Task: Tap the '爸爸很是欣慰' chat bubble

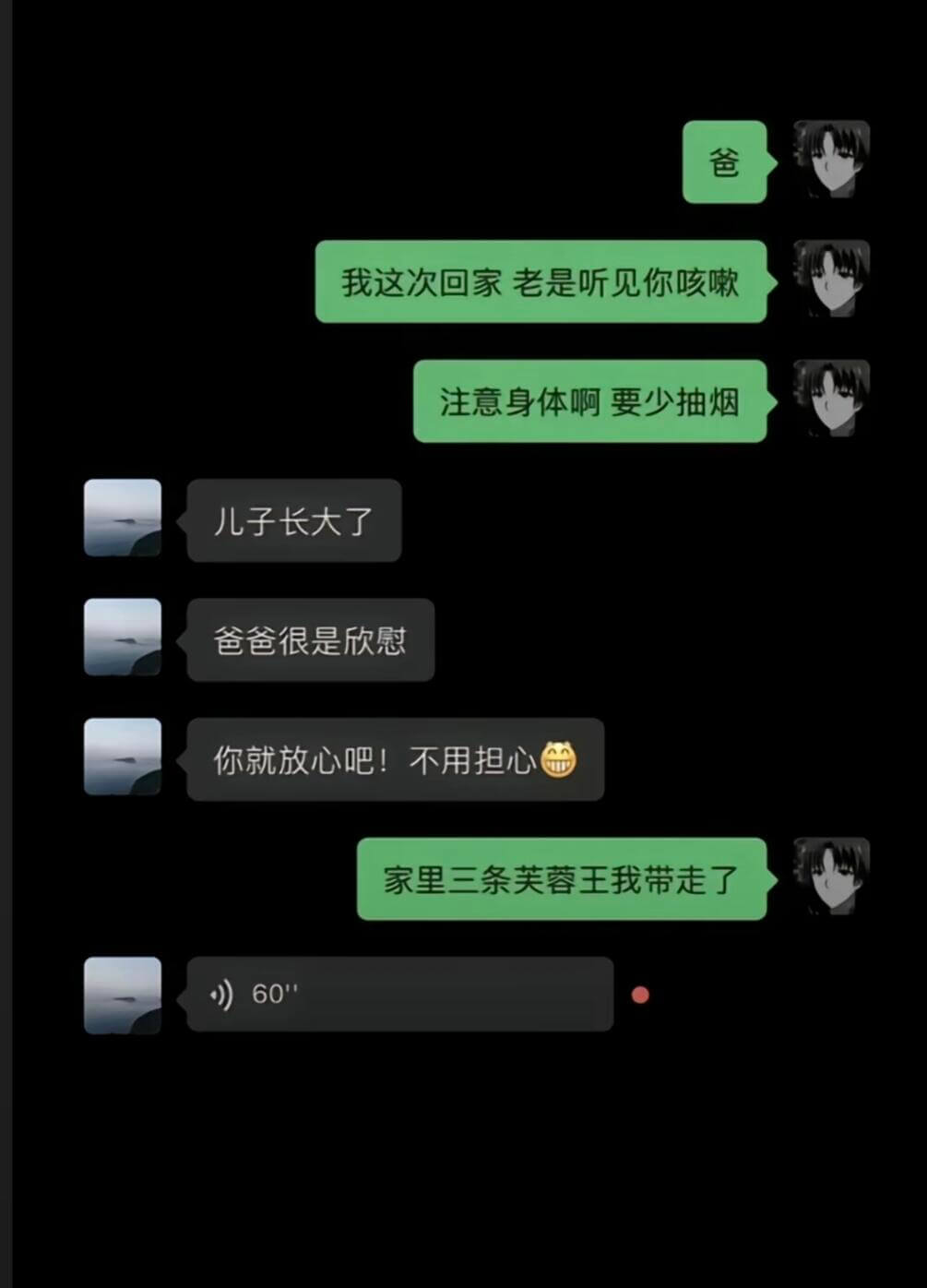Action: 310,639
